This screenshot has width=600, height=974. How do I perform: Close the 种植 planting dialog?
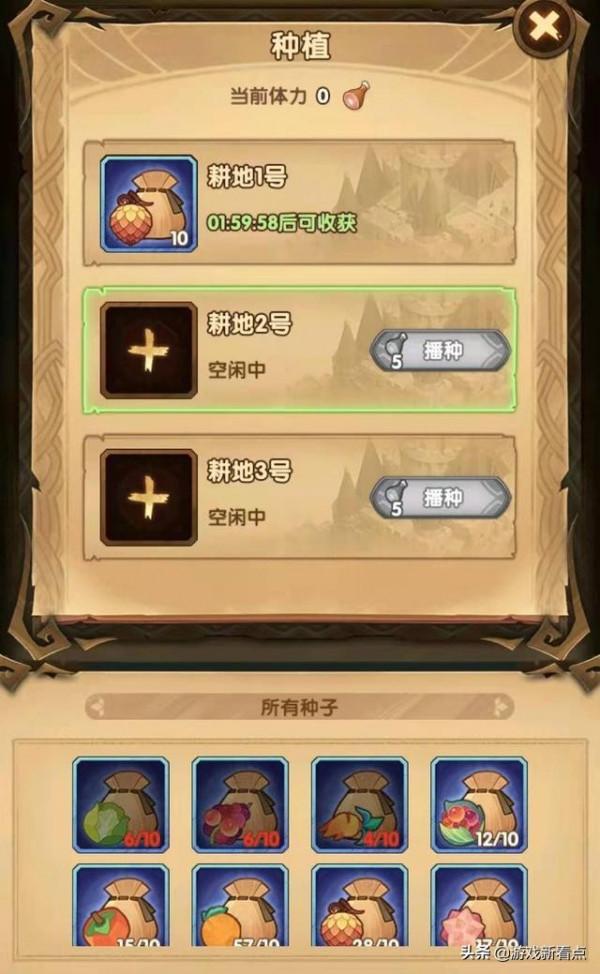point(545,28)
